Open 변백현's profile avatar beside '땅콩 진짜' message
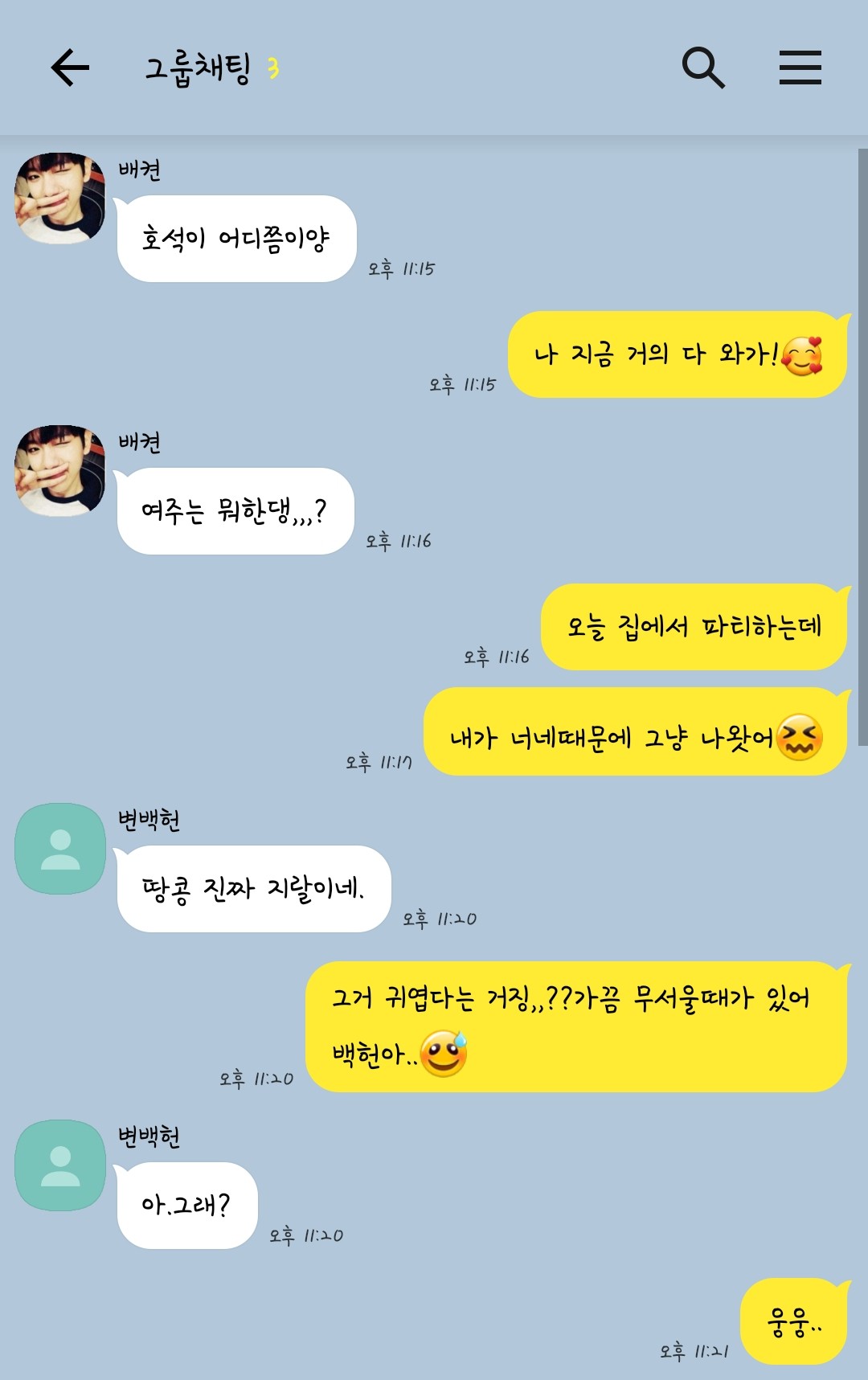 coord(60,849)
